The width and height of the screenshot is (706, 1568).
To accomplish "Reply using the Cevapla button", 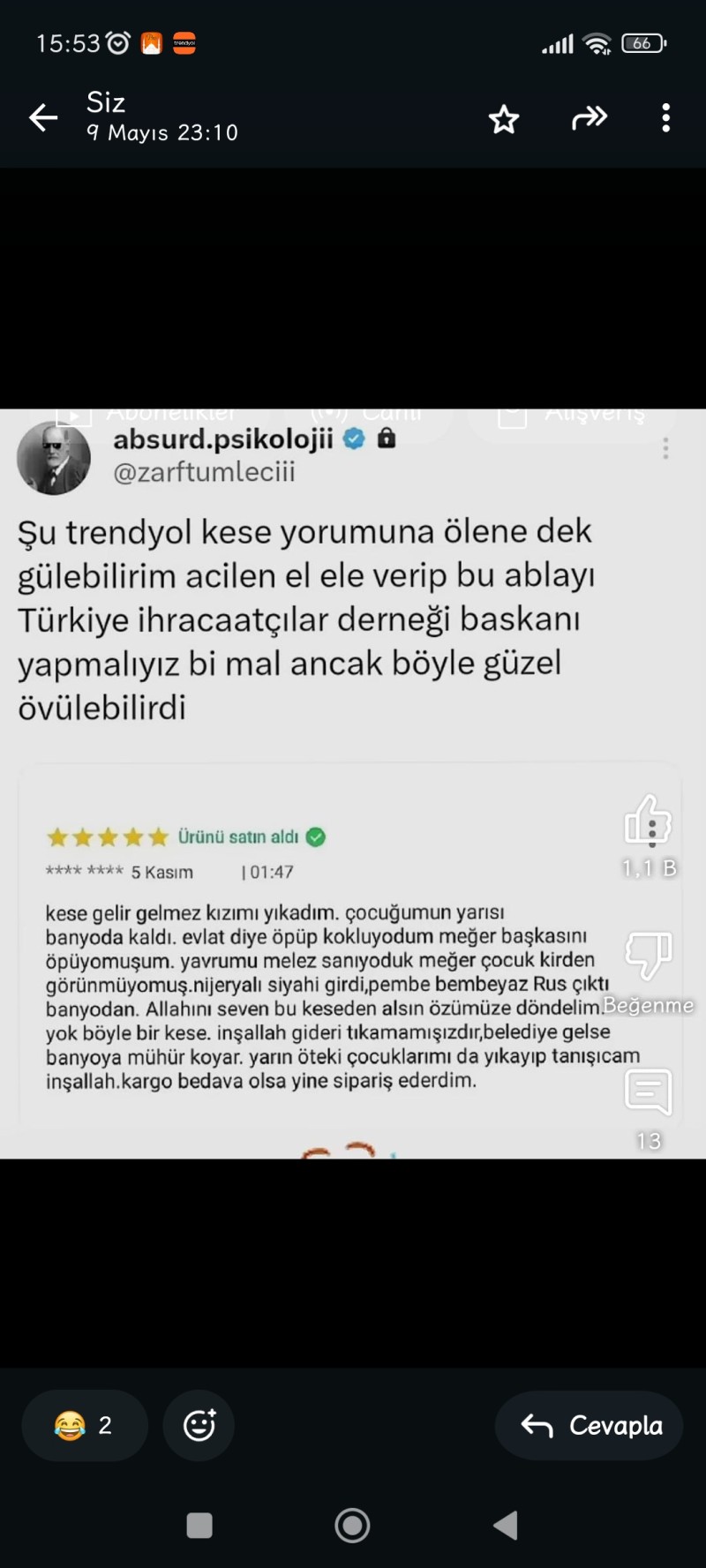I will 590,1425.
